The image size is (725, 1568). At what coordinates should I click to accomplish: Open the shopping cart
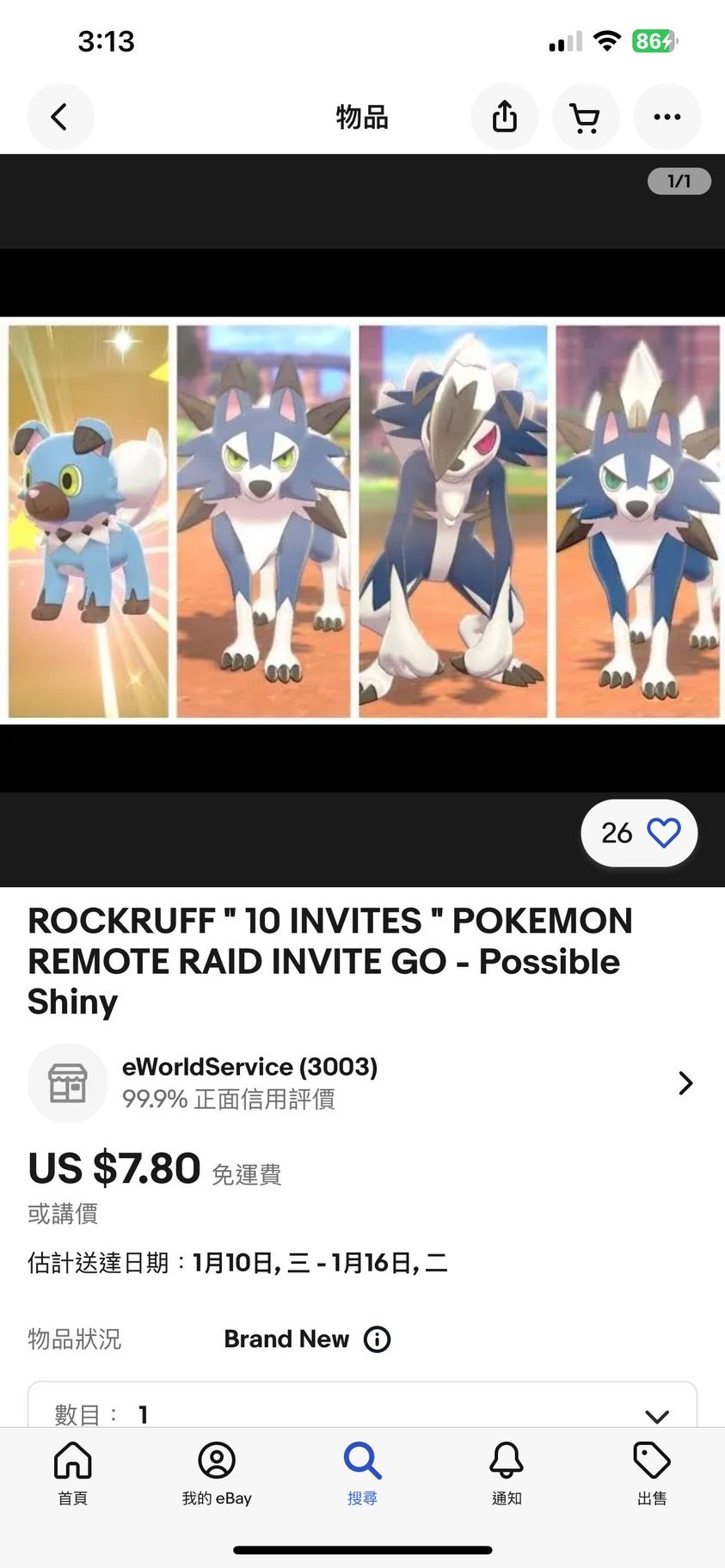pos(586,117)
